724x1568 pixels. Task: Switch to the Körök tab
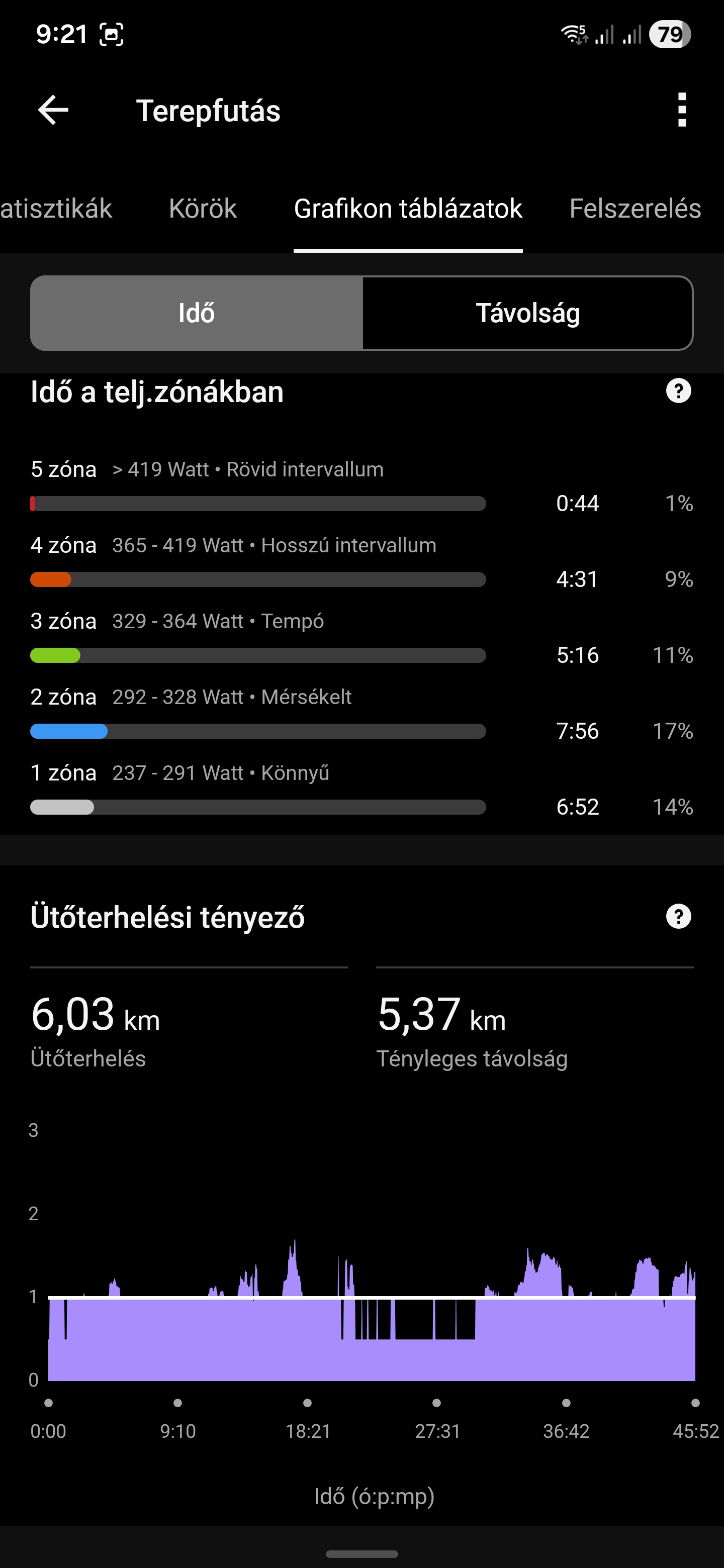(x=203, y=209)
